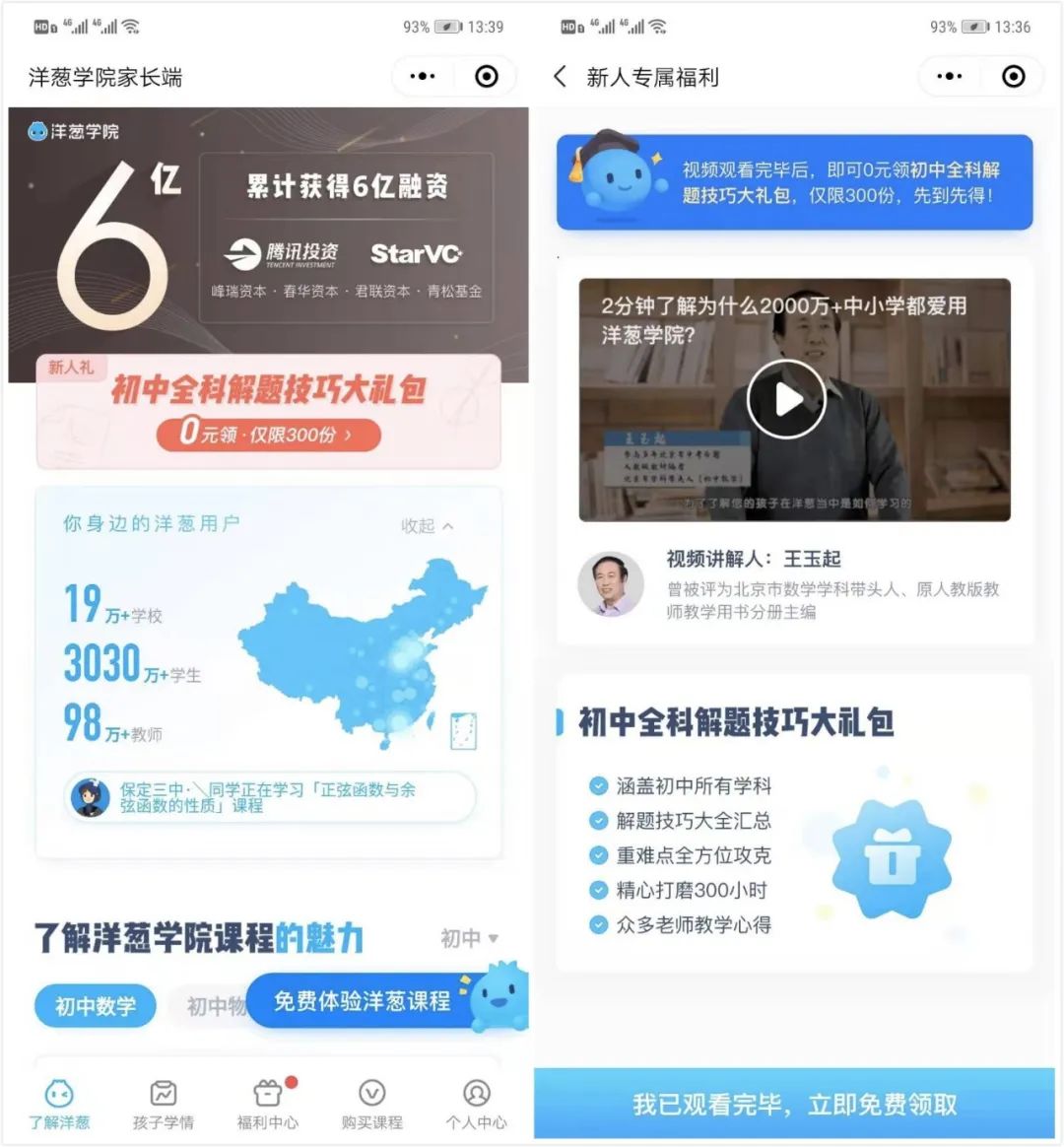Viewport: 1064px width, 1147px height.
Task: Select the 初中数学 subject chip
Action: tap(95, 1006)
